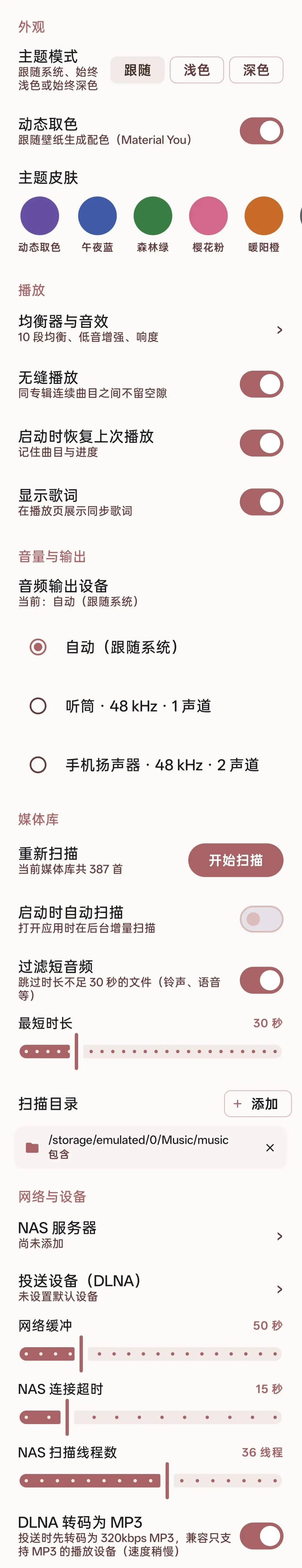This screenshot has width=302, height=1568.
Task: Disable DLNA 转码为 MP3
Action: [261, 1536]
